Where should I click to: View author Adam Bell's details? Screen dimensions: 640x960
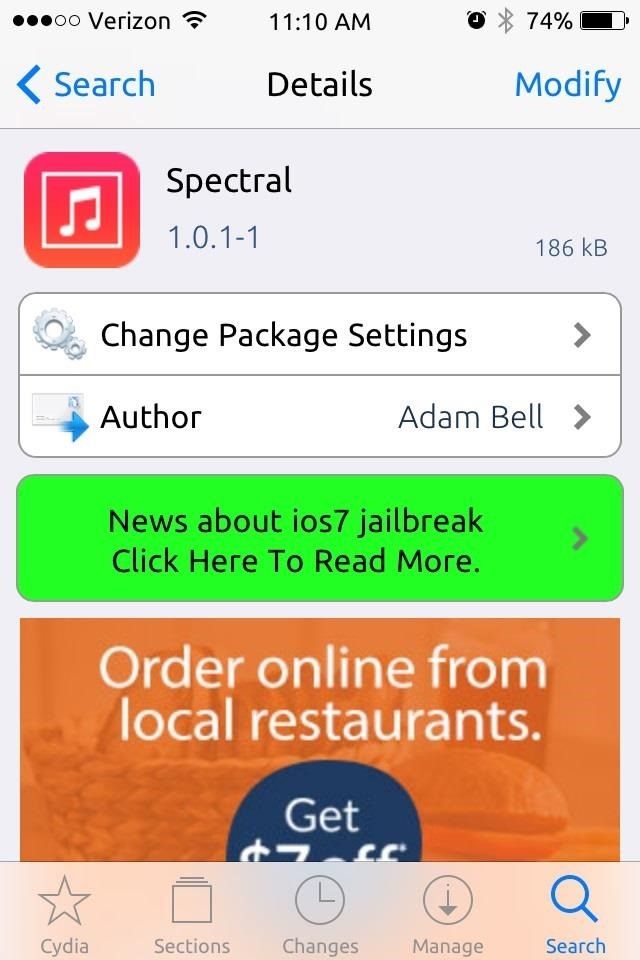point(320,416)
